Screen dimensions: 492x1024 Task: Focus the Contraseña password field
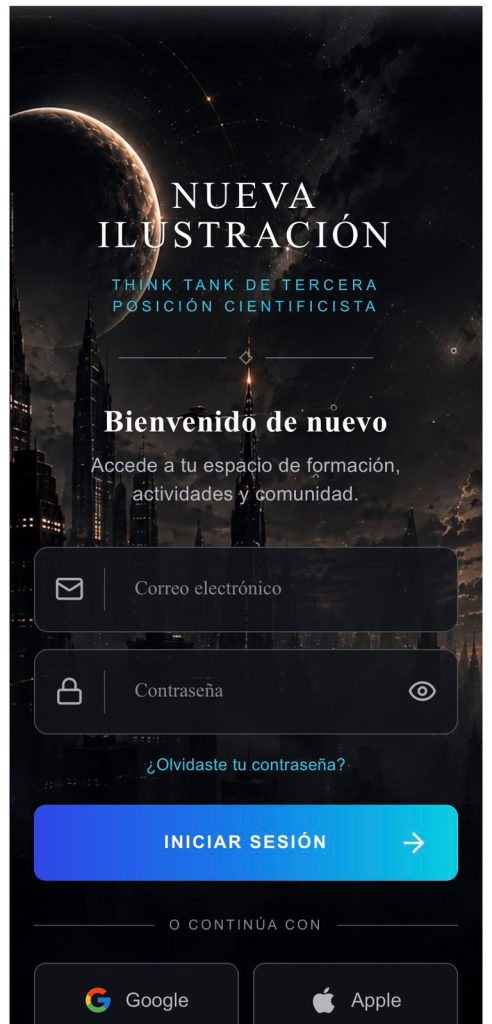coord(246,691)
